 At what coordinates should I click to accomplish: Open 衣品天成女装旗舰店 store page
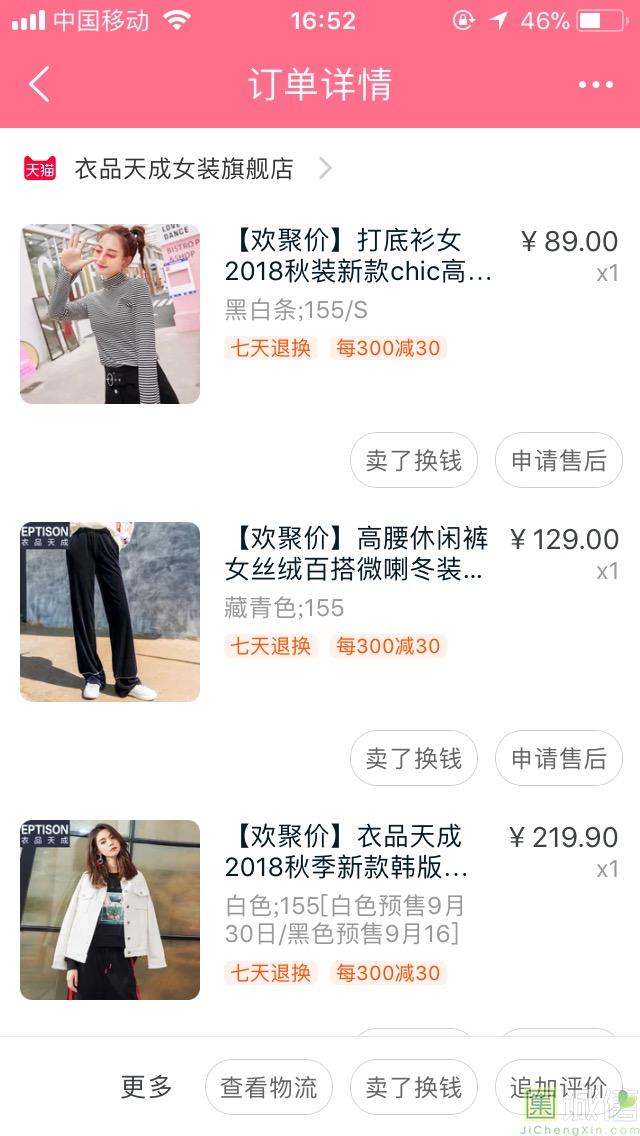coord(184,169)
